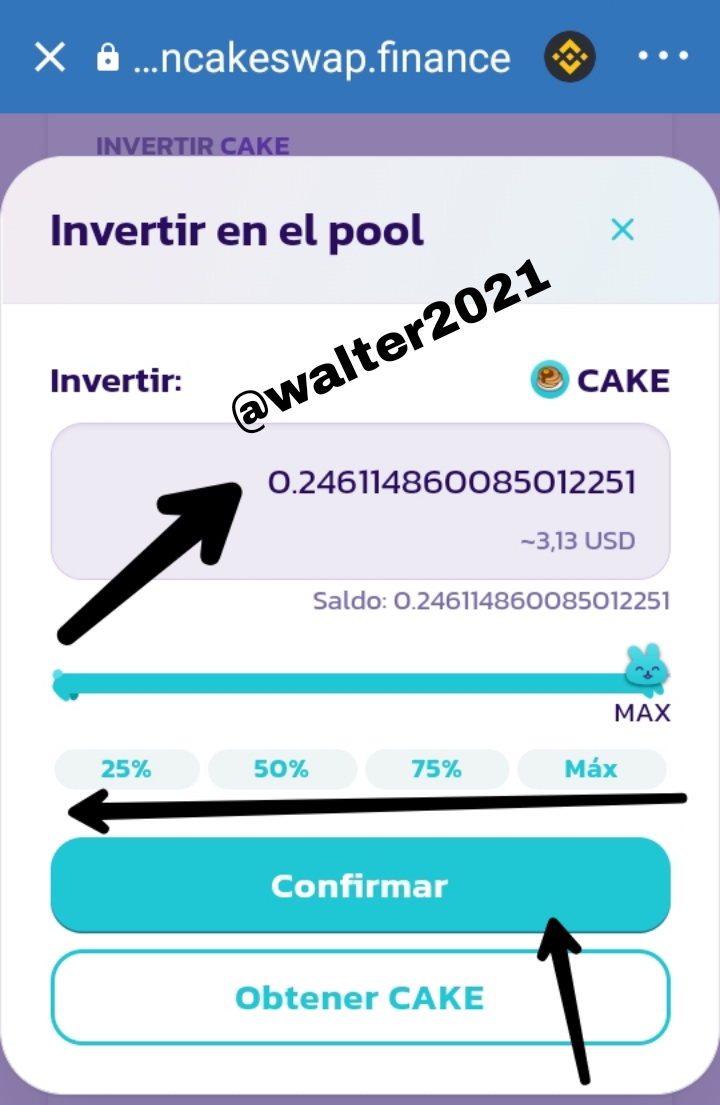Close the browser page with the X
Viewport: 720px width, 1105px height.
pos(50,57)
